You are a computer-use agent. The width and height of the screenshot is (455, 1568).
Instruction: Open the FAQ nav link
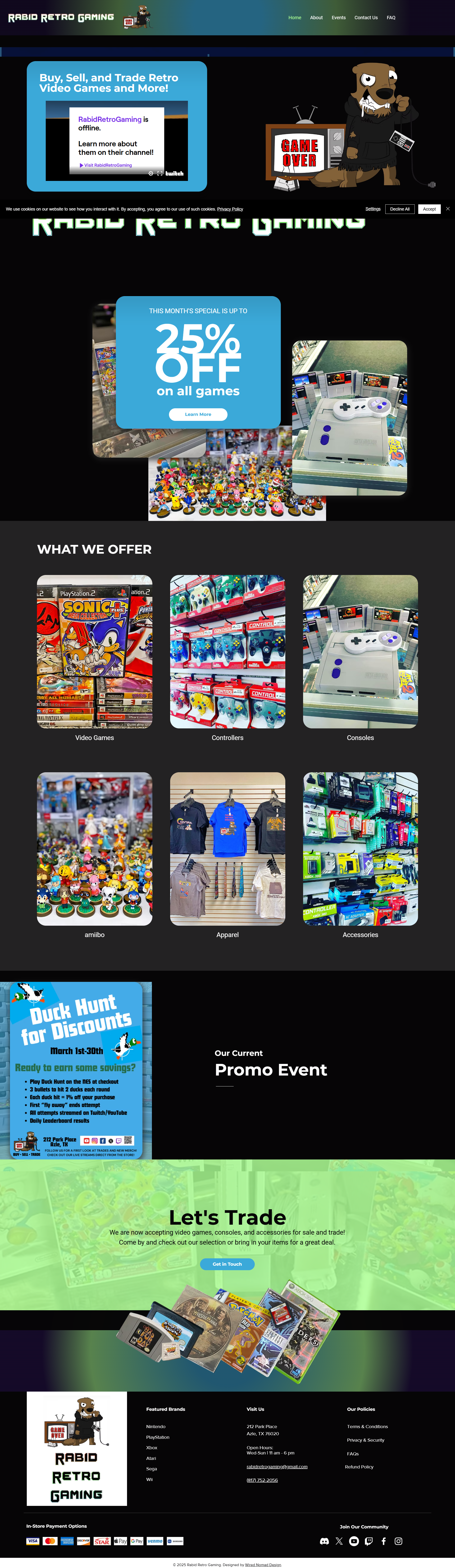pos(391,18)
